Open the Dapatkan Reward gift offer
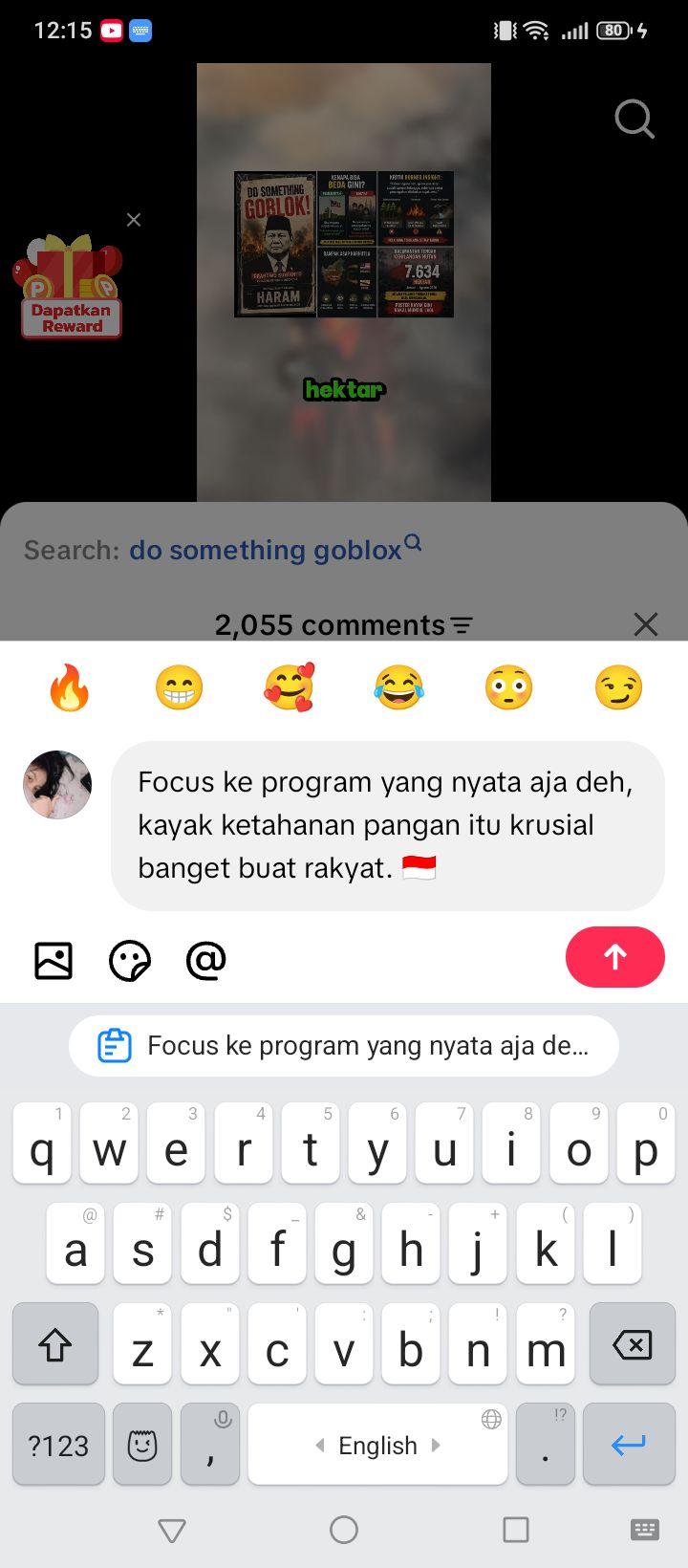 point(71,287)
